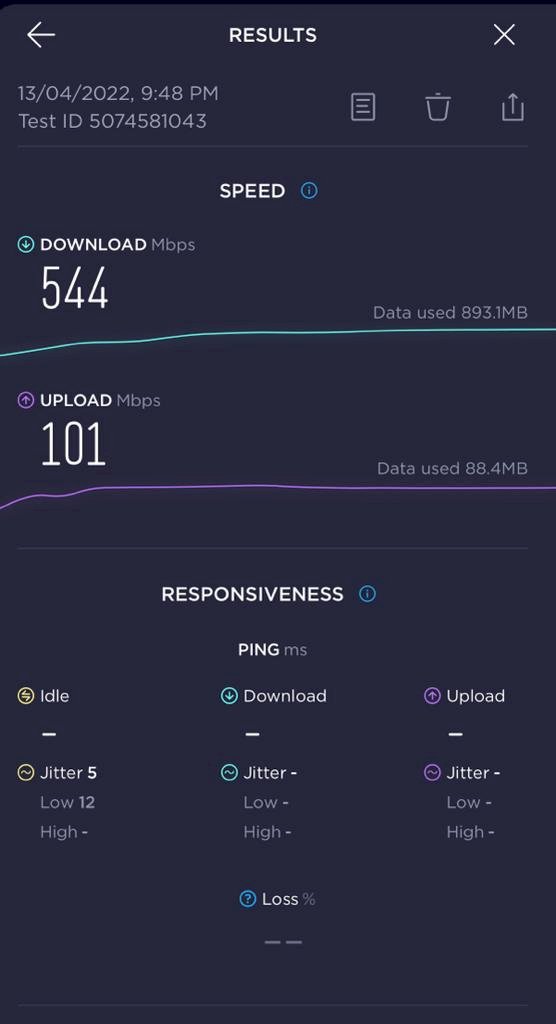
Task: Open the info icon next to Responsiveness
Action: (x=367, y=594)
